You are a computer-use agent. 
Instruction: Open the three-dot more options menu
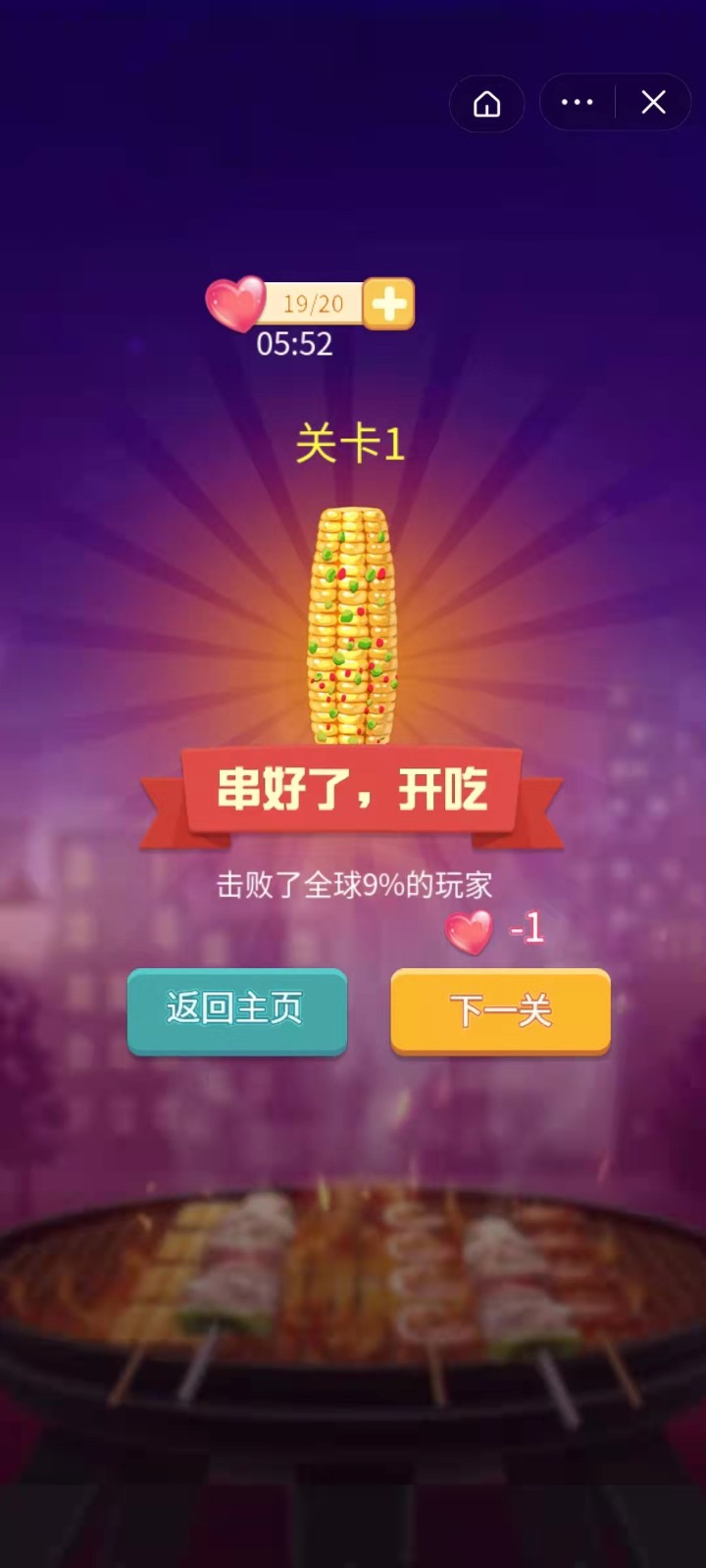(577, 103)
